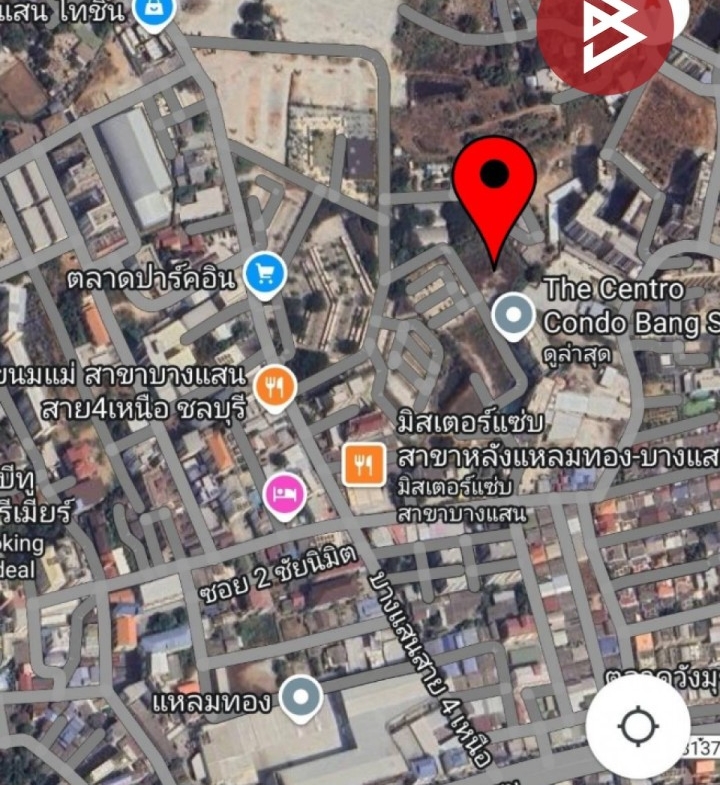
Task: Select the แหลมทอง place marker
Action: [300, 696]
